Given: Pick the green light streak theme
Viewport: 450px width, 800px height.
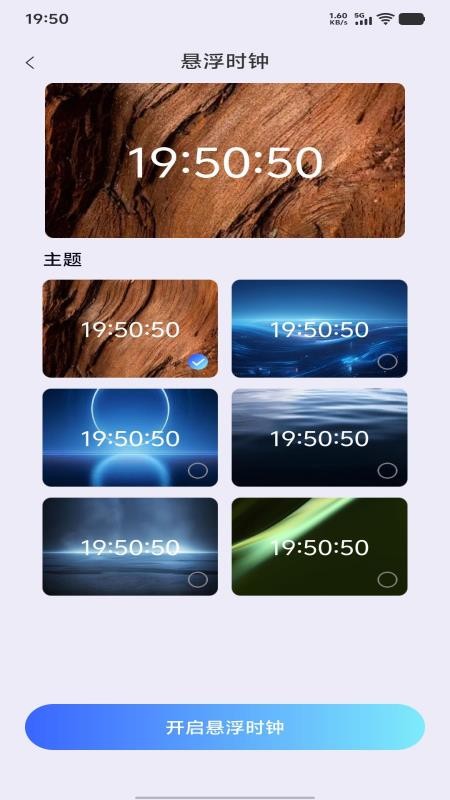Looking at the screenshot, I should coord(319,546).
